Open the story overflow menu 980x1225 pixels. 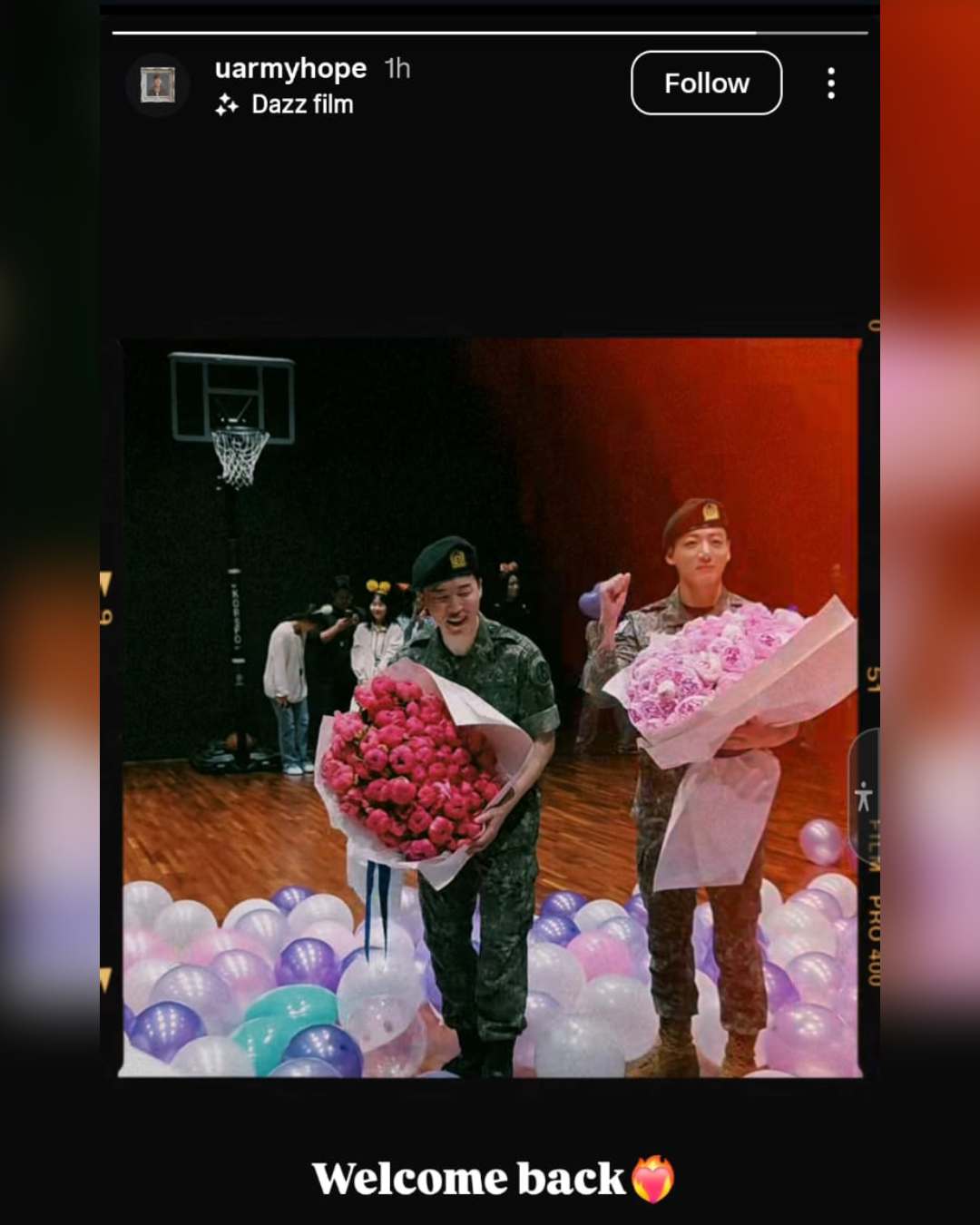830,83
